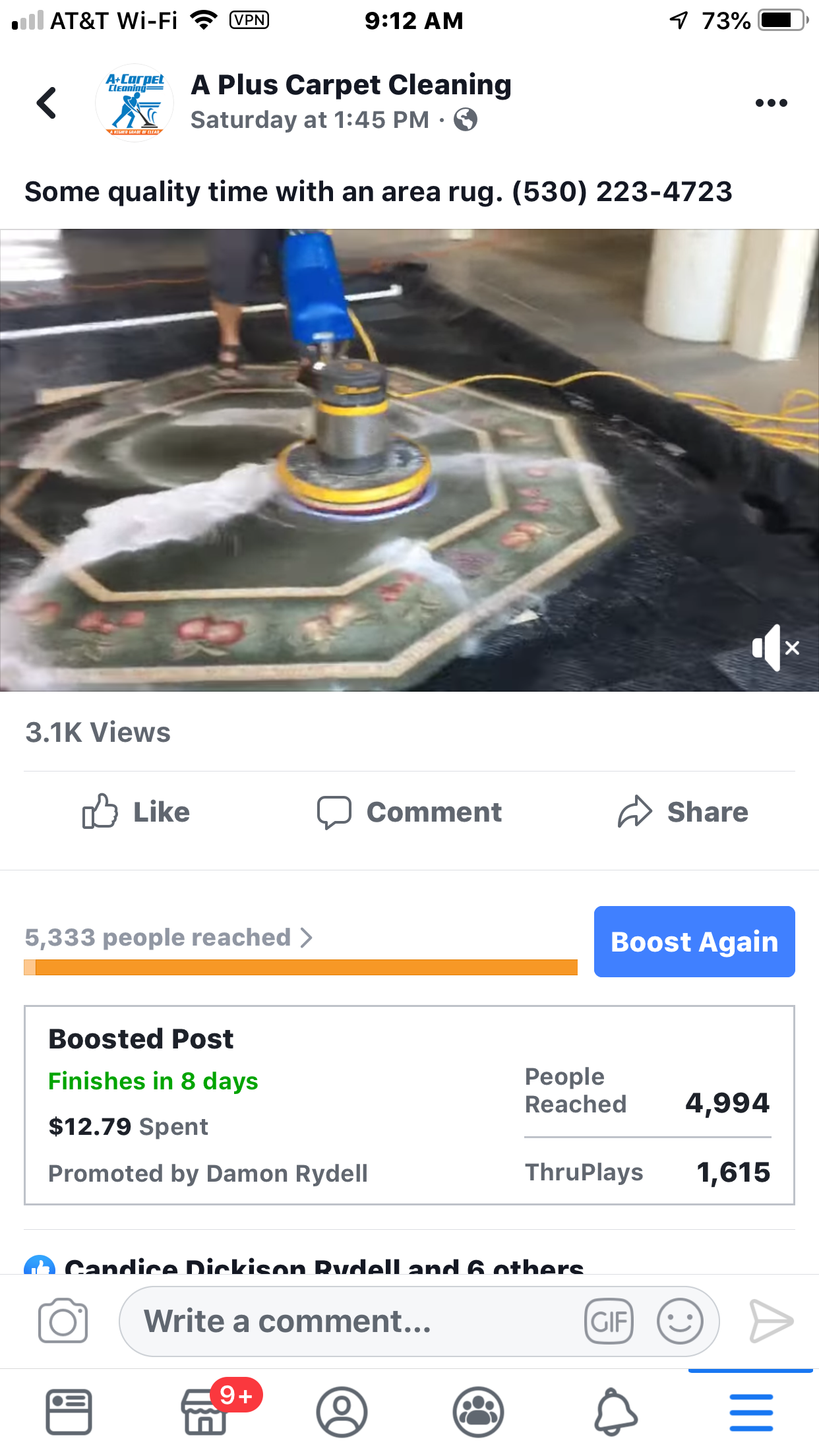Unmute the rug cleaning video
The height and width of the screenshot is (1456, 819).
coord(775,648)
